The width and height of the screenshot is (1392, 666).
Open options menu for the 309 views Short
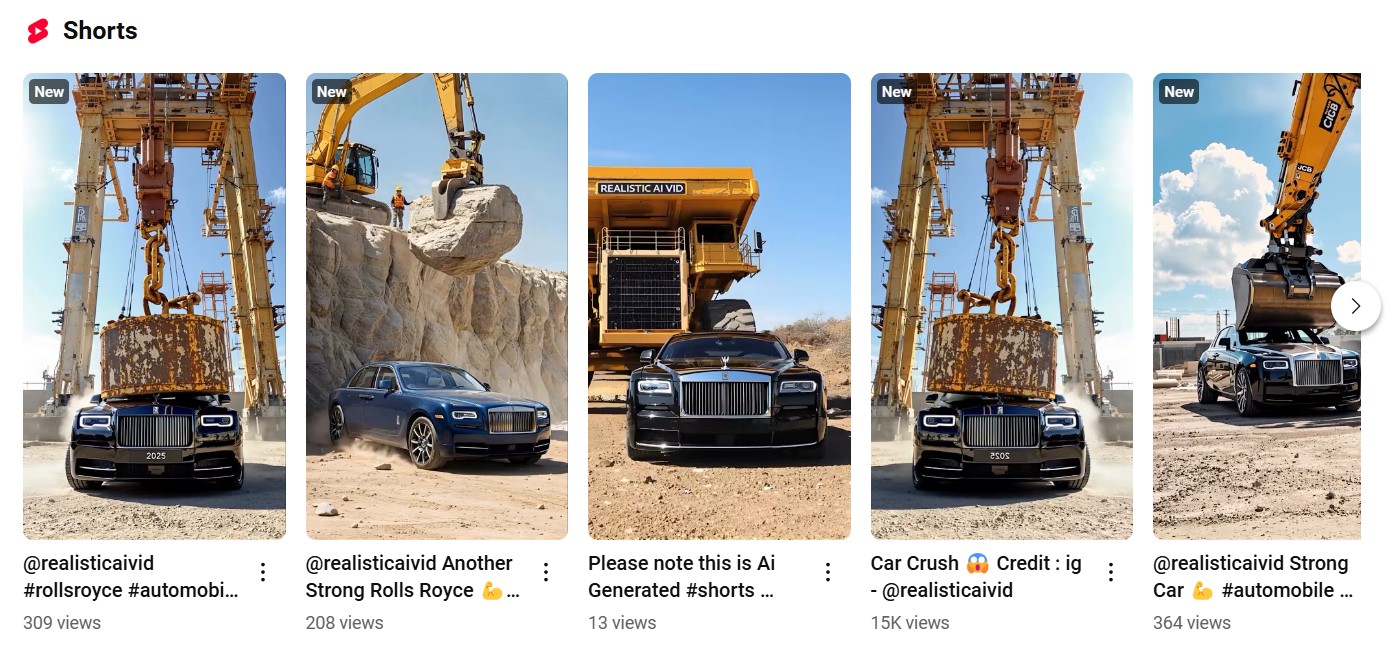263,572
